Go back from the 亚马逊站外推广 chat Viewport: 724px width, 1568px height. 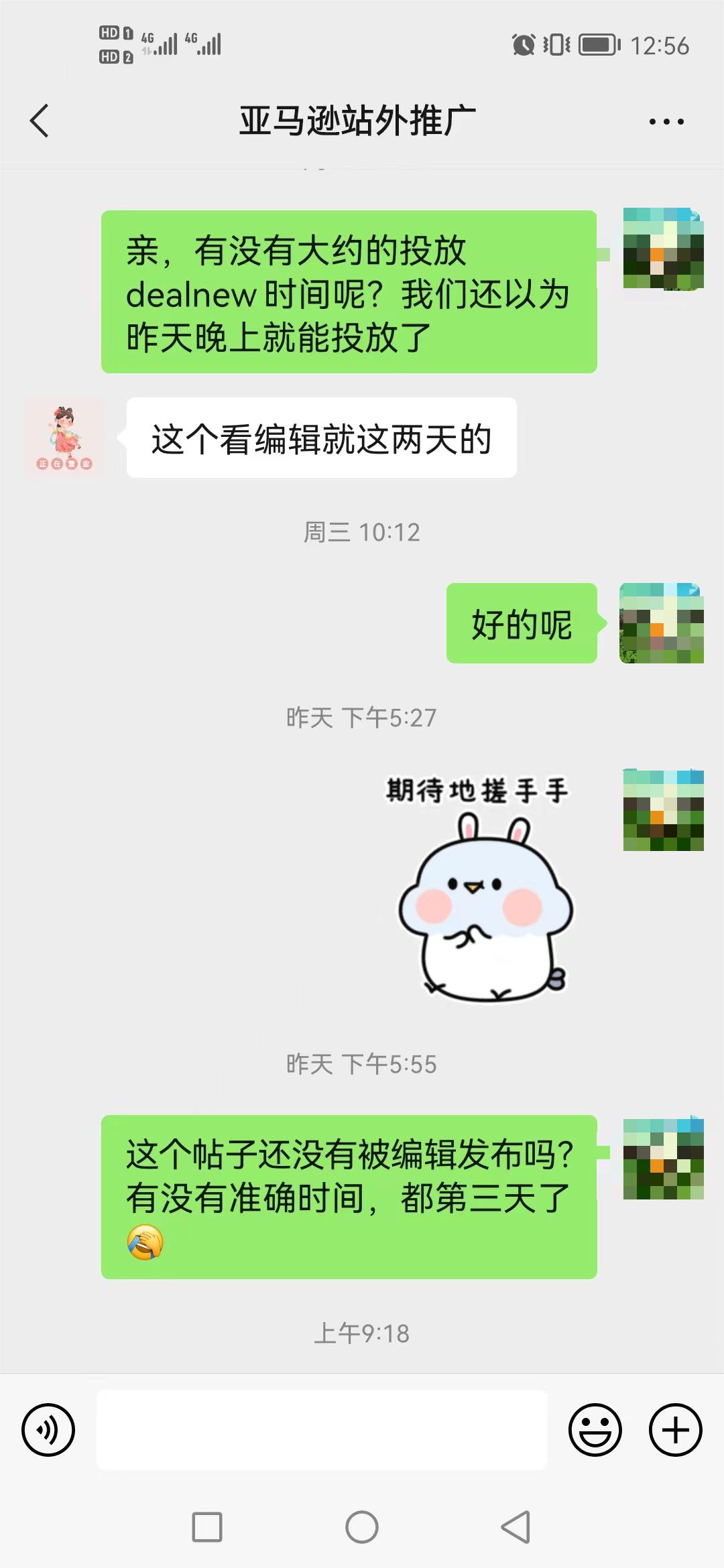point(40,121)
